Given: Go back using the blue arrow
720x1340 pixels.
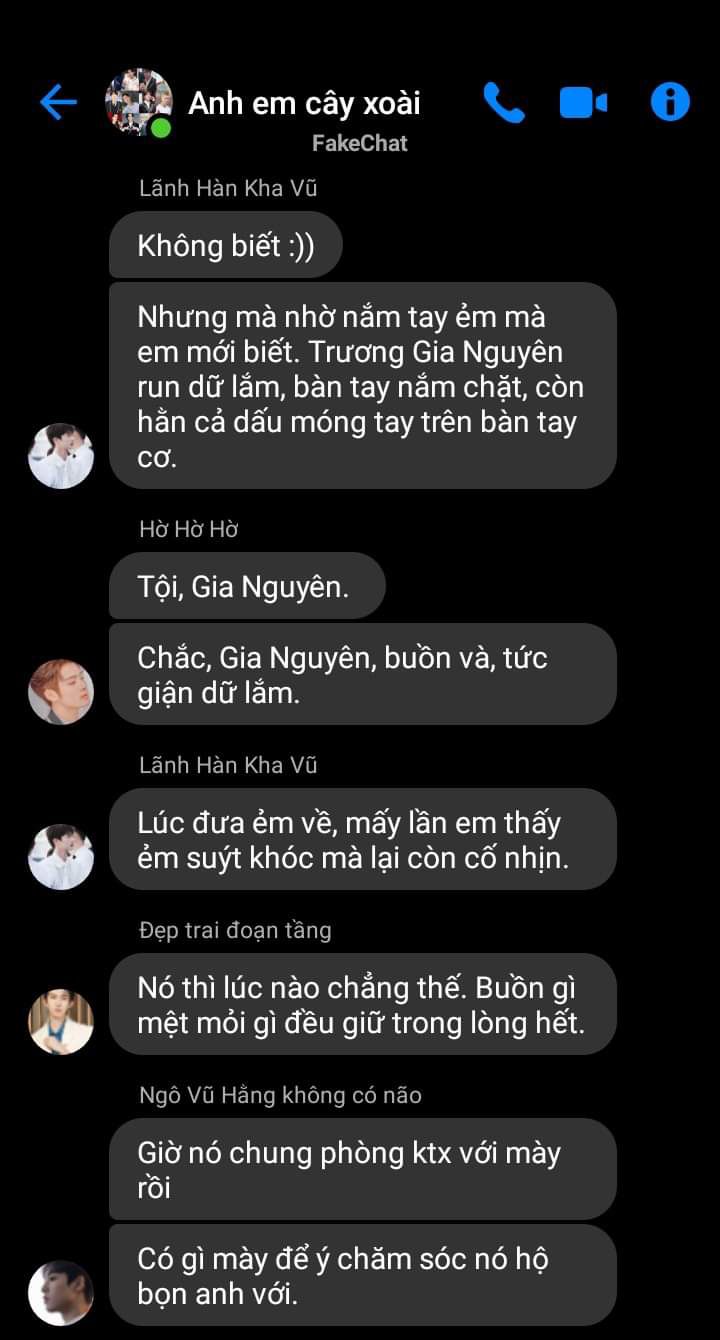Looking at the screenshot, I should (x=58, y=102).
